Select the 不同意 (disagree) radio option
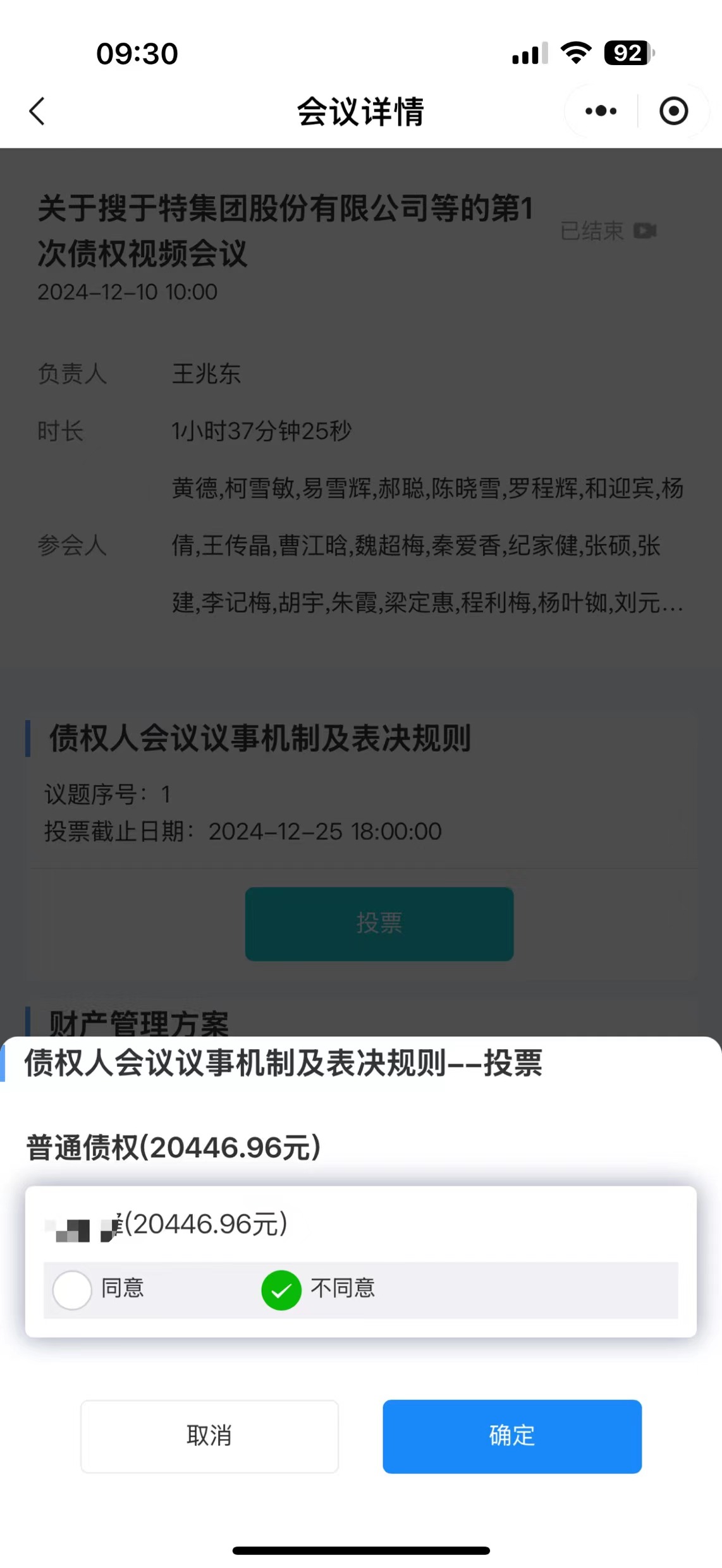 (281, 1290)
